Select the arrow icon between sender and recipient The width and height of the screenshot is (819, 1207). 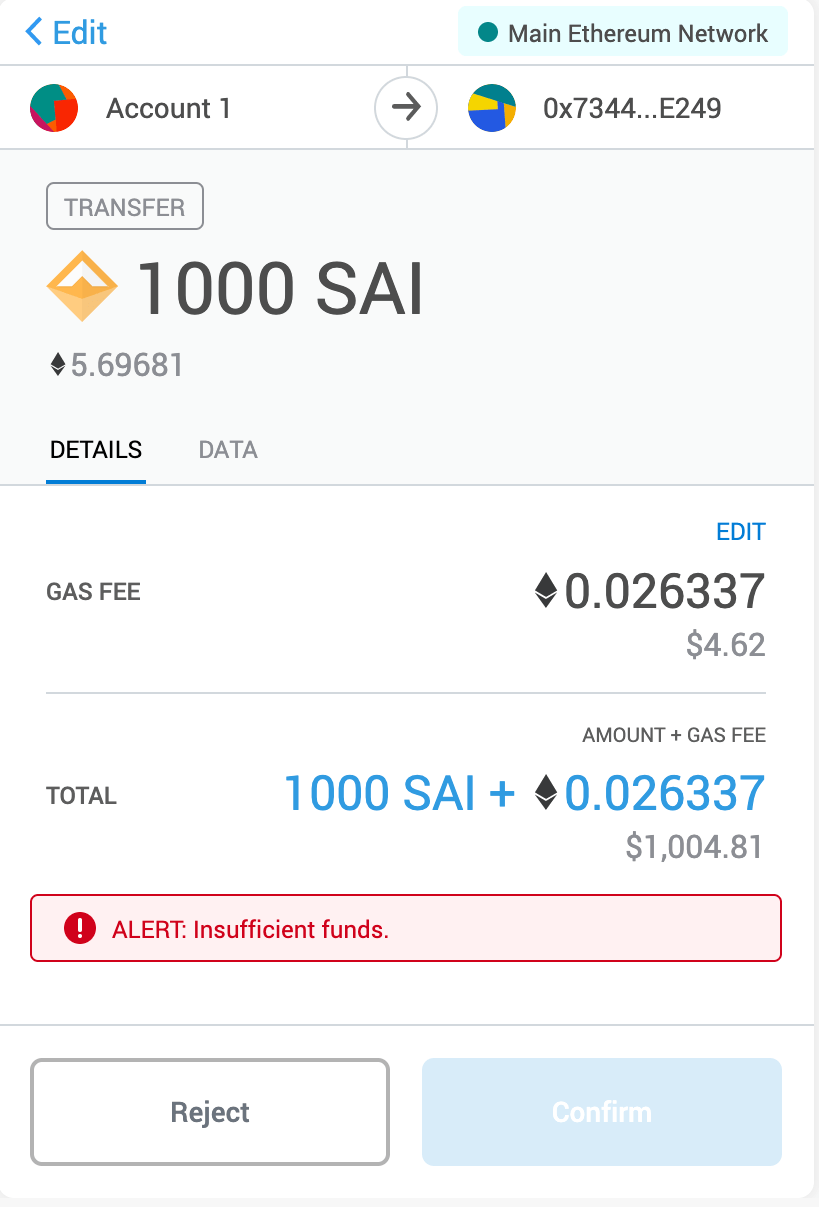[406, 107]
